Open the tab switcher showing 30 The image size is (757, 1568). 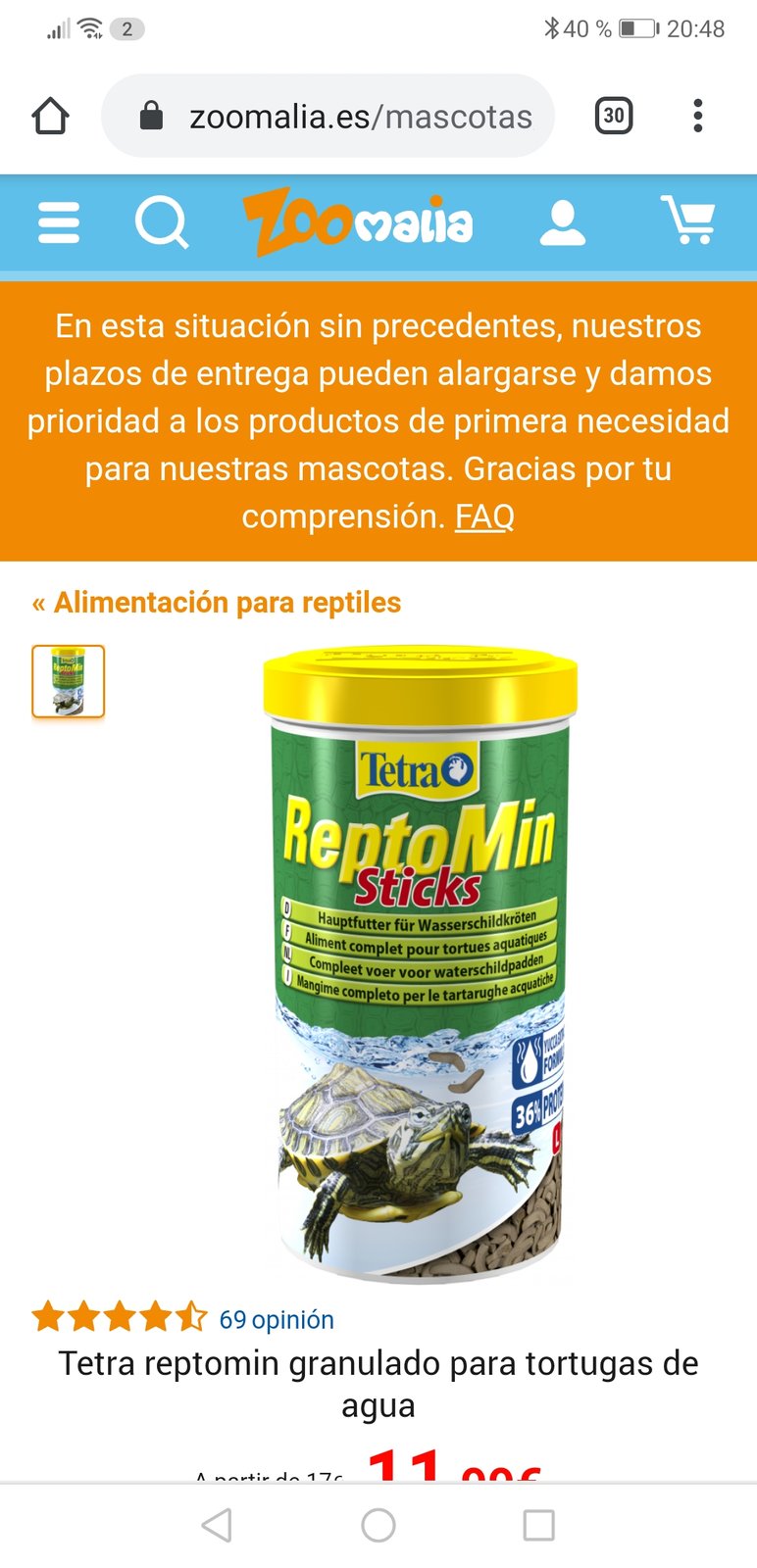click(x=616, y=116)
